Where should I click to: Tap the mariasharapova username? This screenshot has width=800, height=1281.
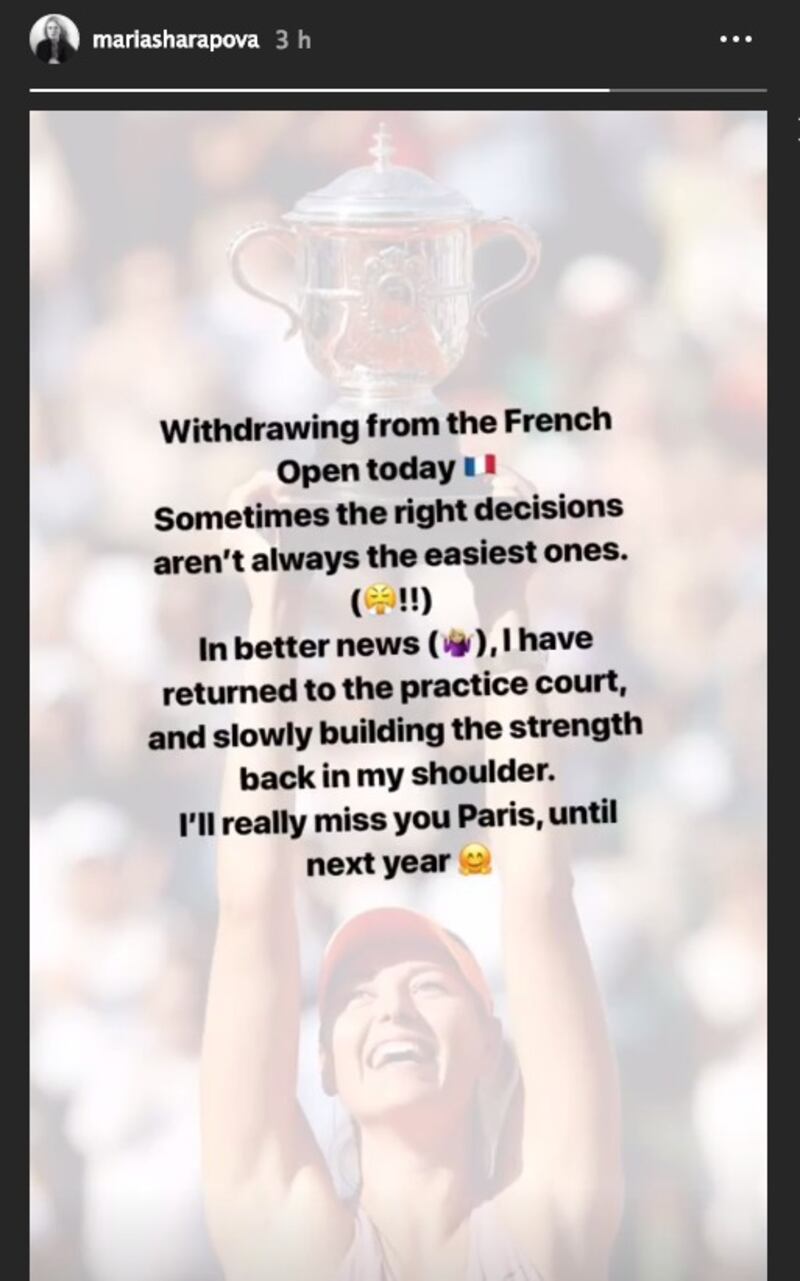pyautogui.click(x=175, y=40)
